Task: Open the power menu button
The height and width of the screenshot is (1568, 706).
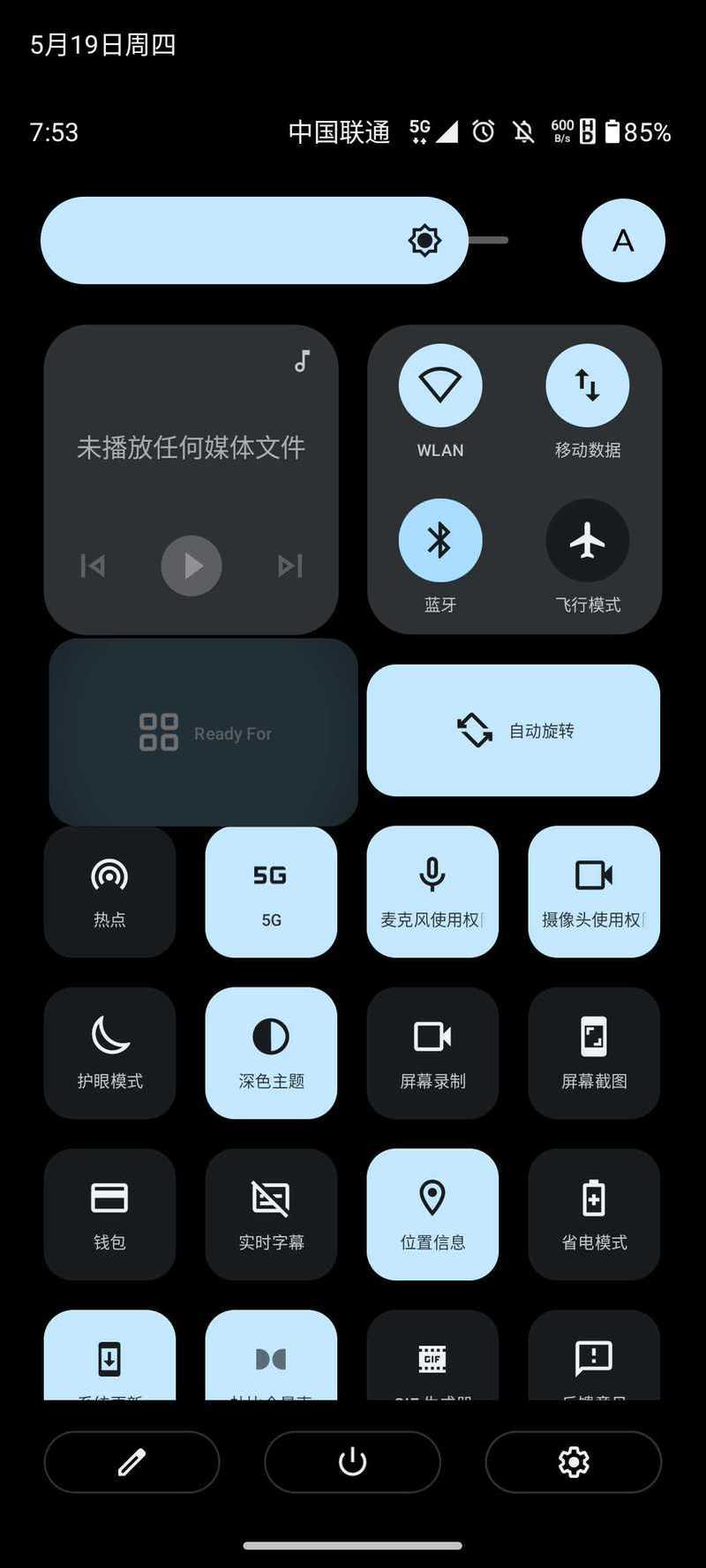Action: (x=352, y=1462)
